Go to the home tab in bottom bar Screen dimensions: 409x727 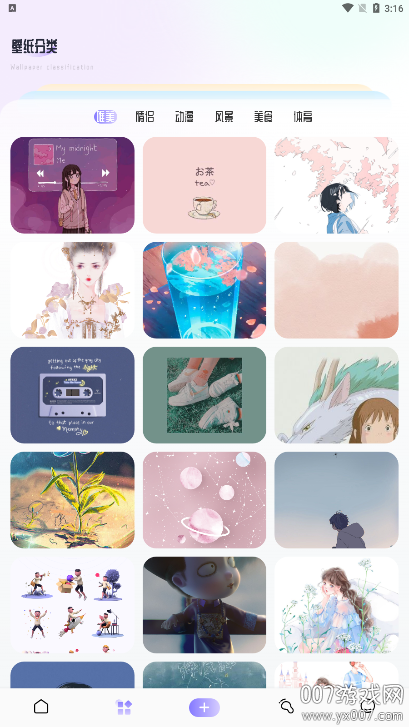[x=41, y=707]
